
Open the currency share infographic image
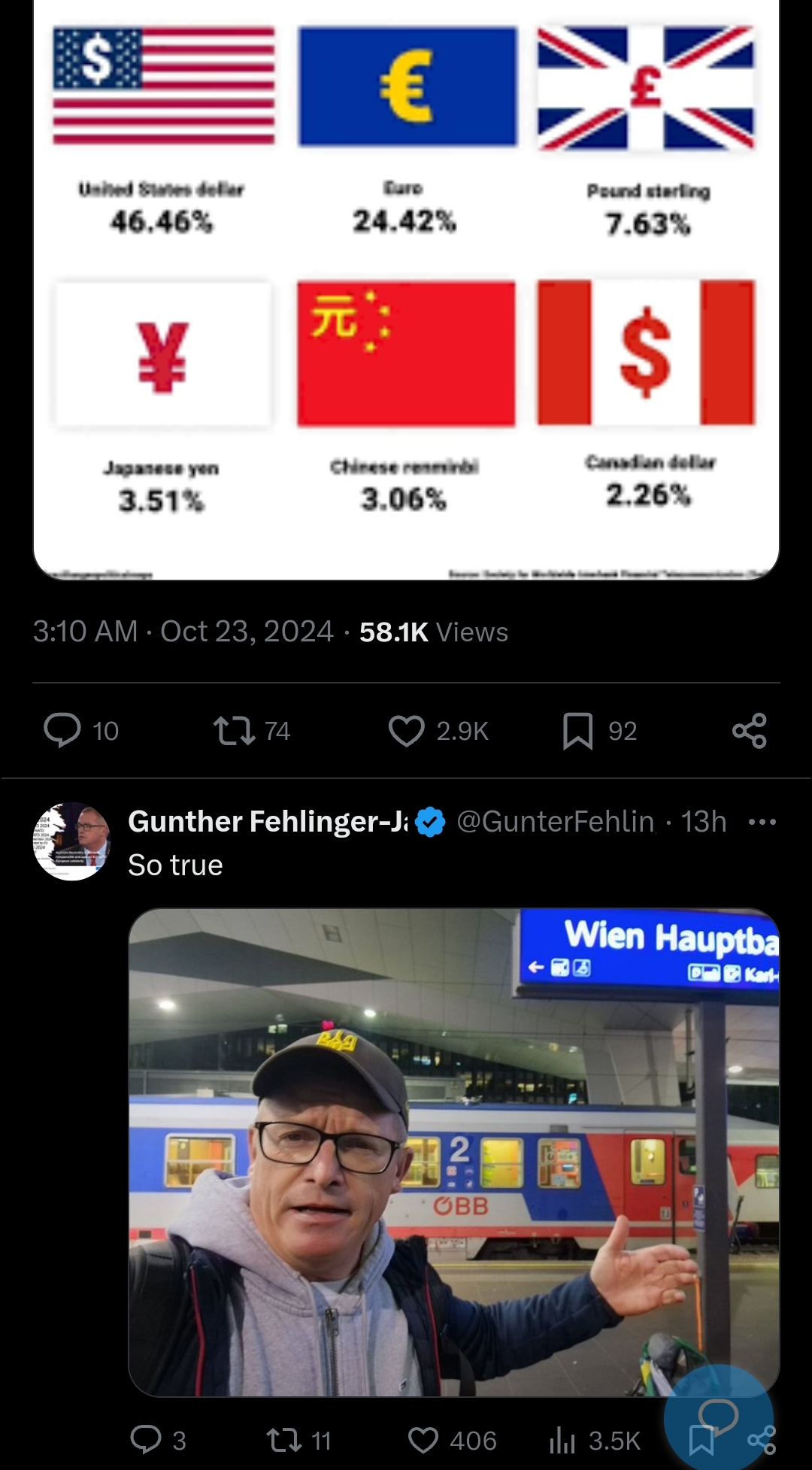click(x=406, y=289)
